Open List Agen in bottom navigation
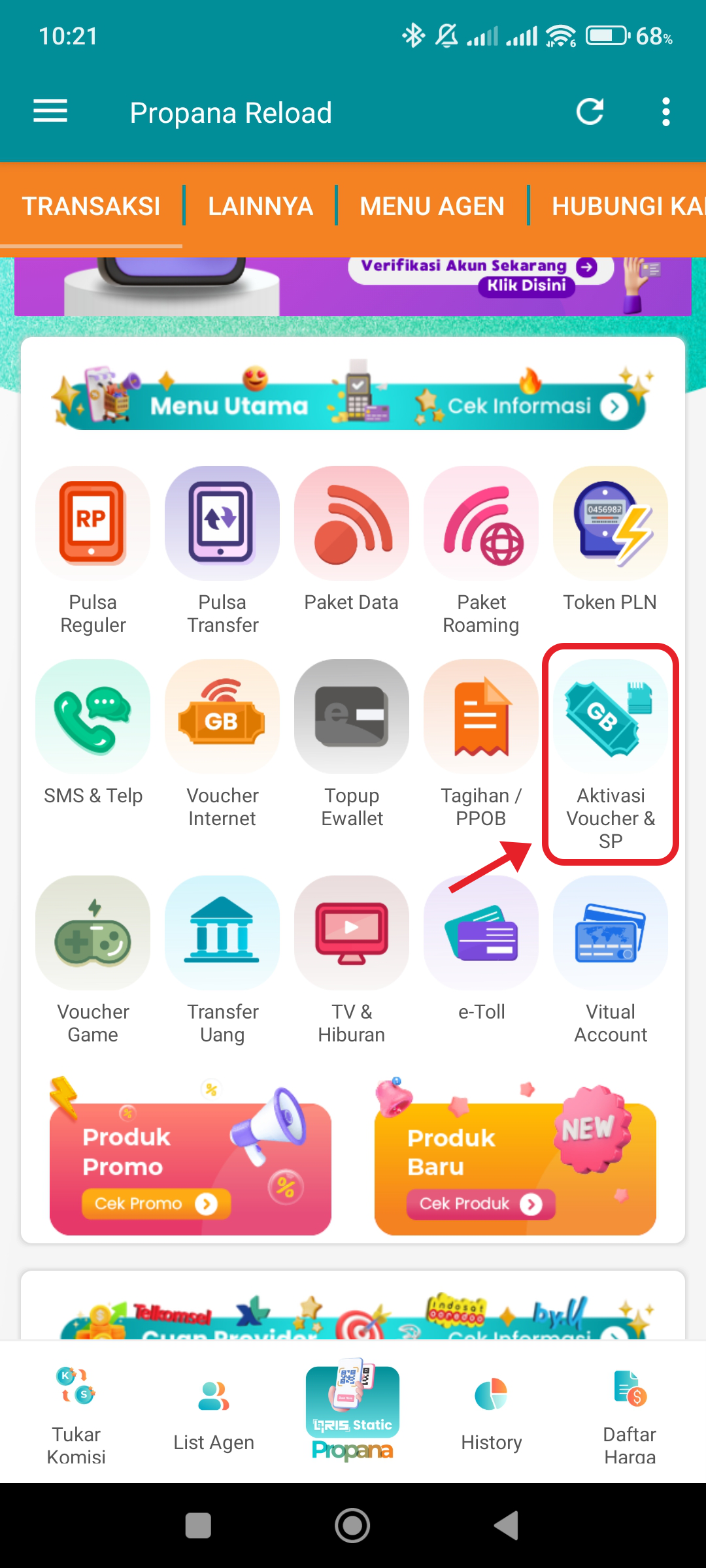The width and height of the screenshot is (706, 1568). pos(214,1411)
